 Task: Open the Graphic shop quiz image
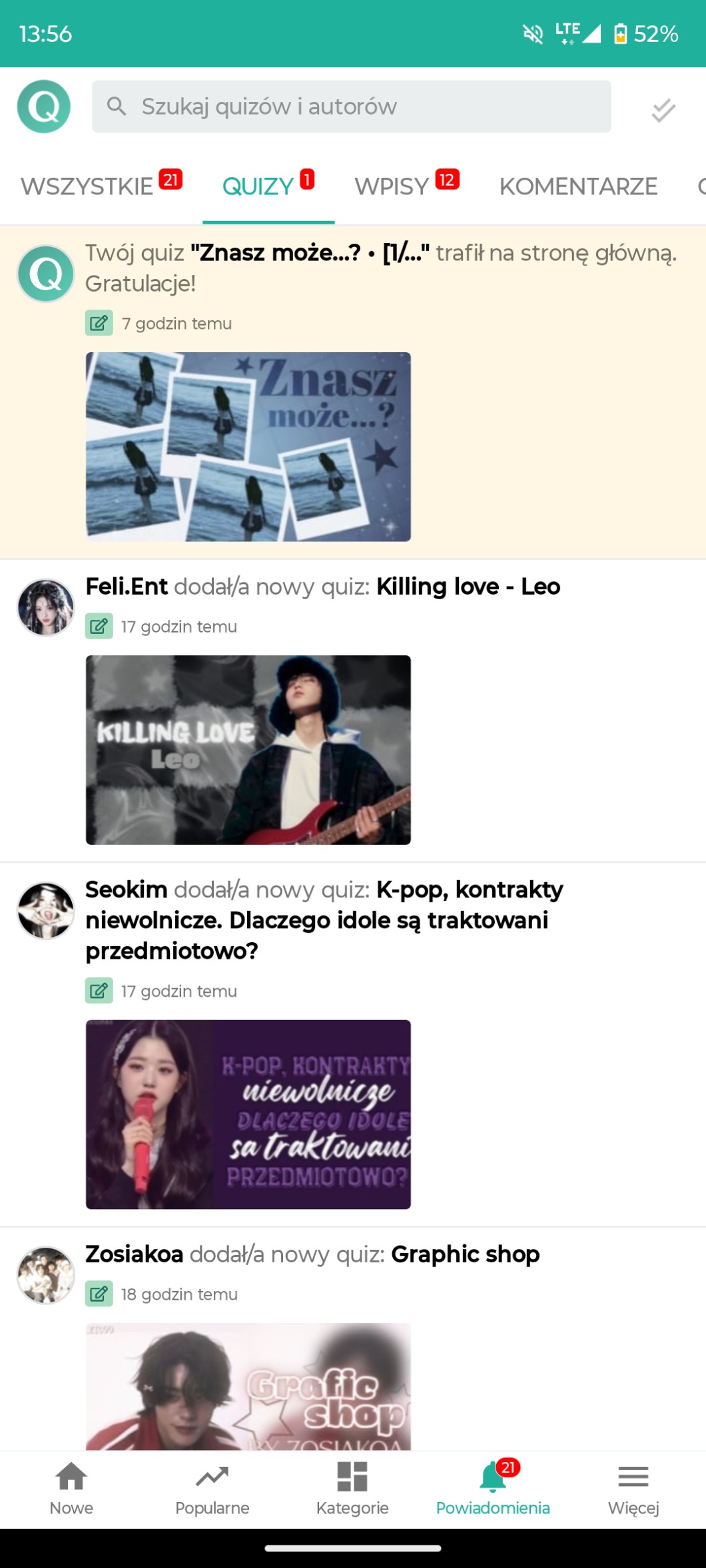pos(248,1386)
